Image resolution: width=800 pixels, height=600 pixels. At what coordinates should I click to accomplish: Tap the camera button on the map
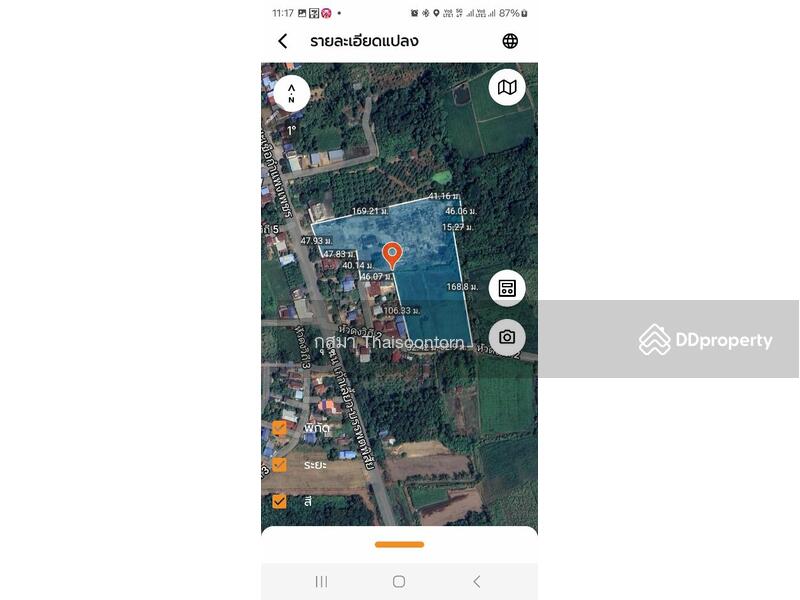coord(507,337)
